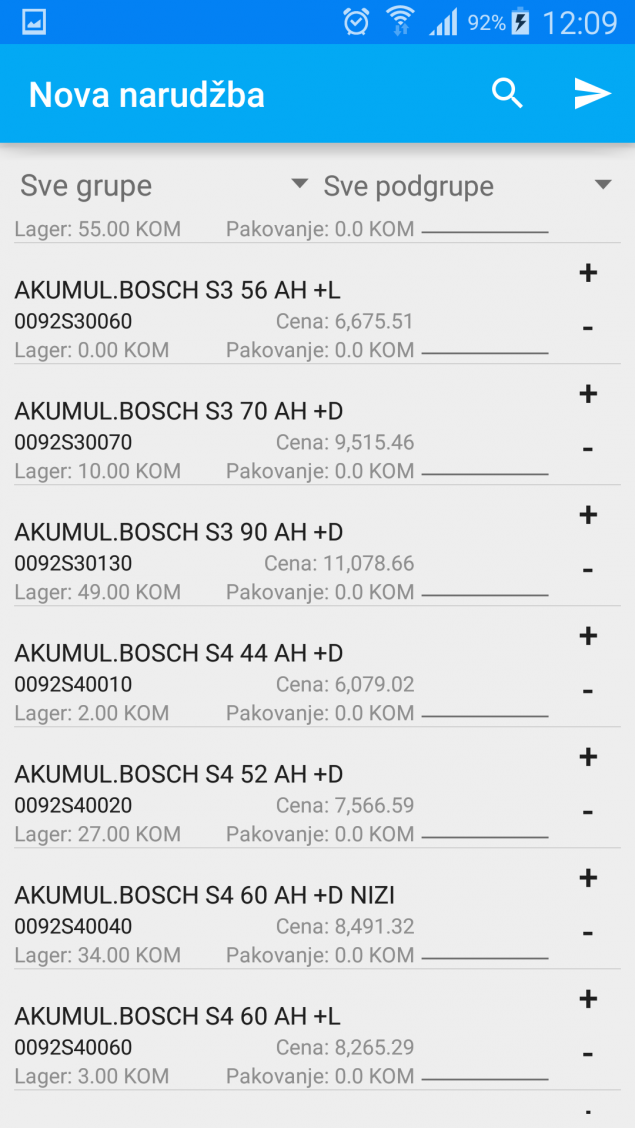Increase quantity for BOSCH S4 60 AH +L

click(x=588, y=999)
